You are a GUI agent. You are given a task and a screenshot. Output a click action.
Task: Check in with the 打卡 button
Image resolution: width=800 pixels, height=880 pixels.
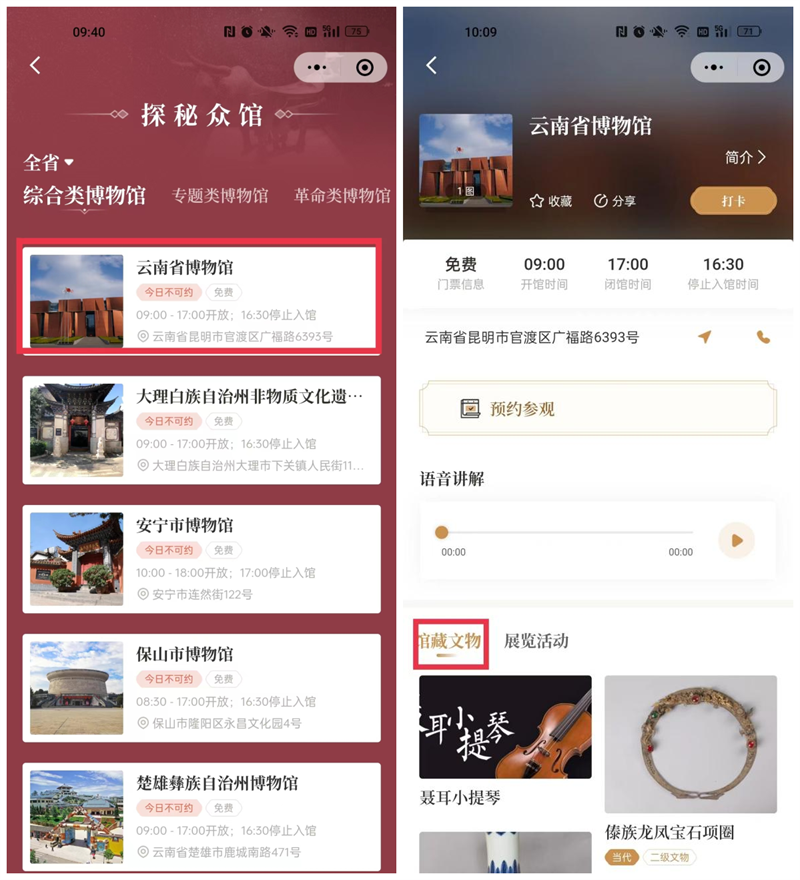click(x=733, y=201)
